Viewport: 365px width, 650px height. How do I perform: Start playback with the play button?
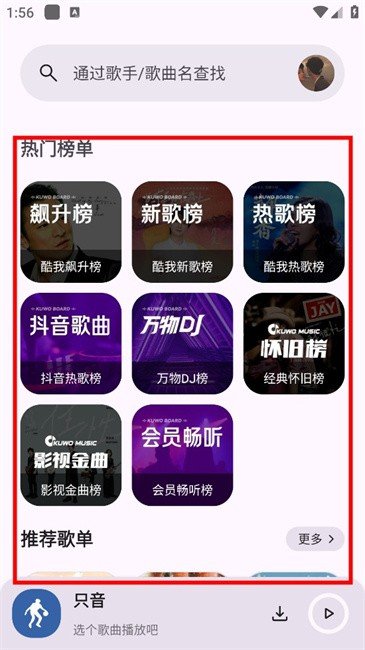coord(328,614)
